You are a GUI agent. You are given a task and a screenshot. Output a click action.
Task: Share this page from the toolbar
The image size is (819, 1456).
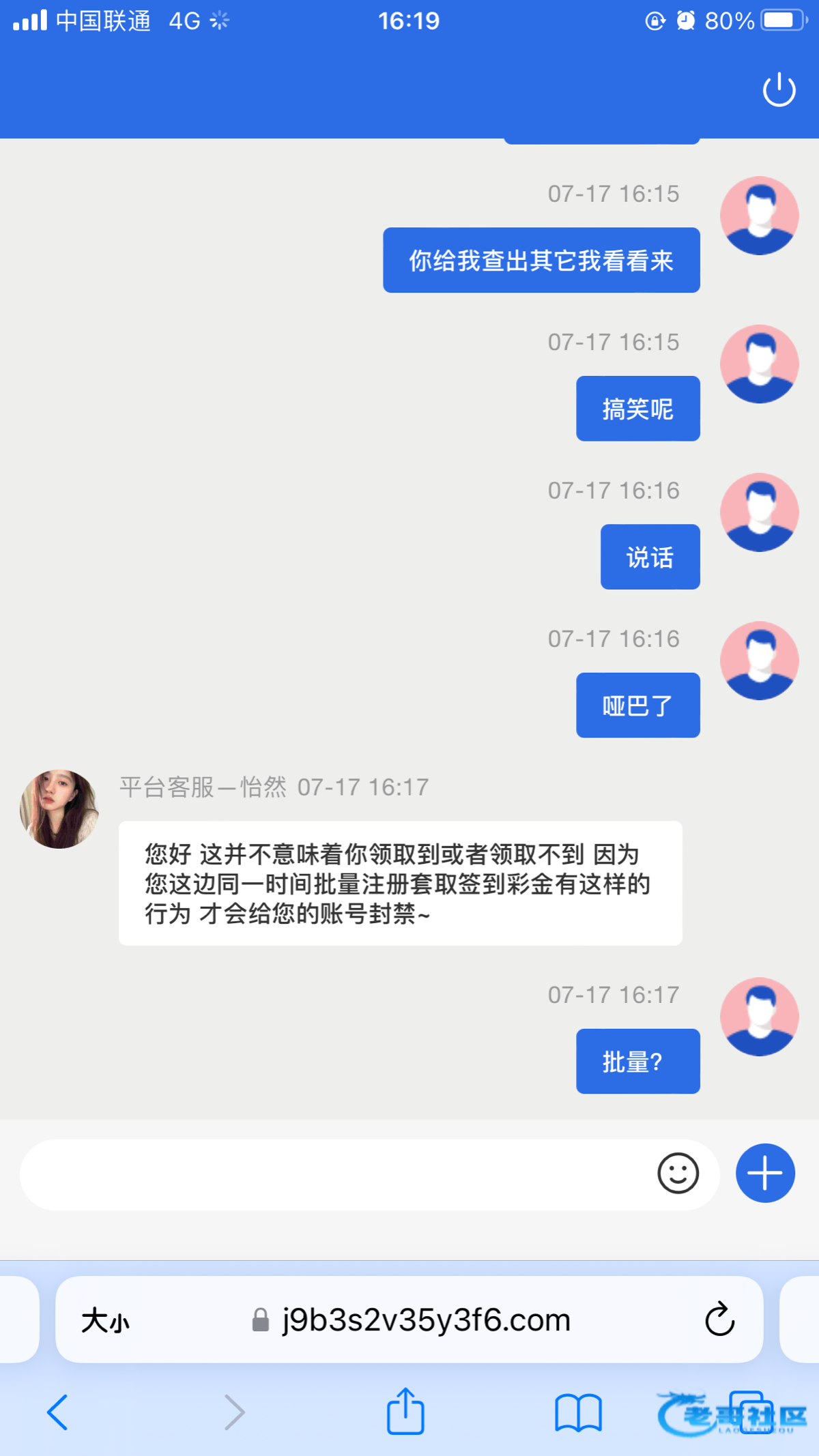(405, 1412)
